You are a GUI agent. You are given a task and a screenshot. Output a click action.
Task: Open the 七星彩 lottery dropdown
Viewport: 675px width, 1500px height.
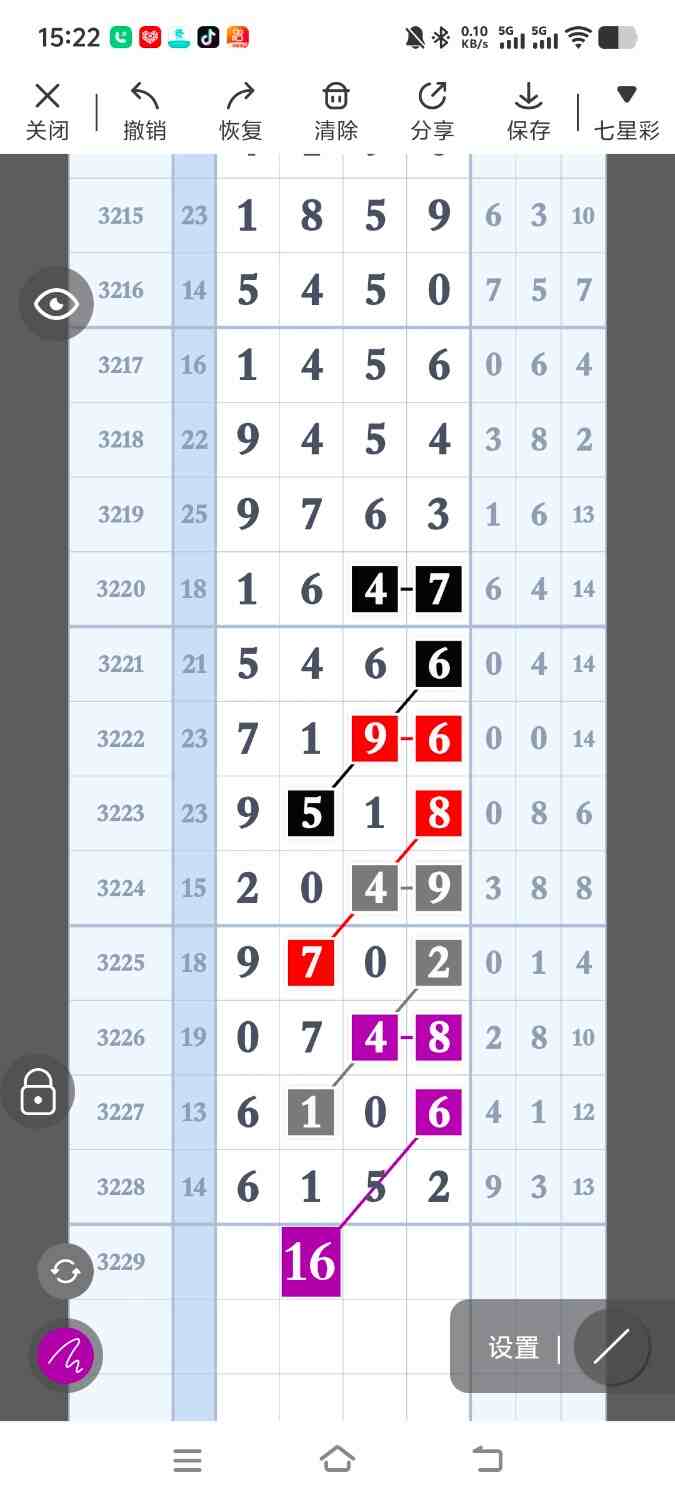coord(626,111)
